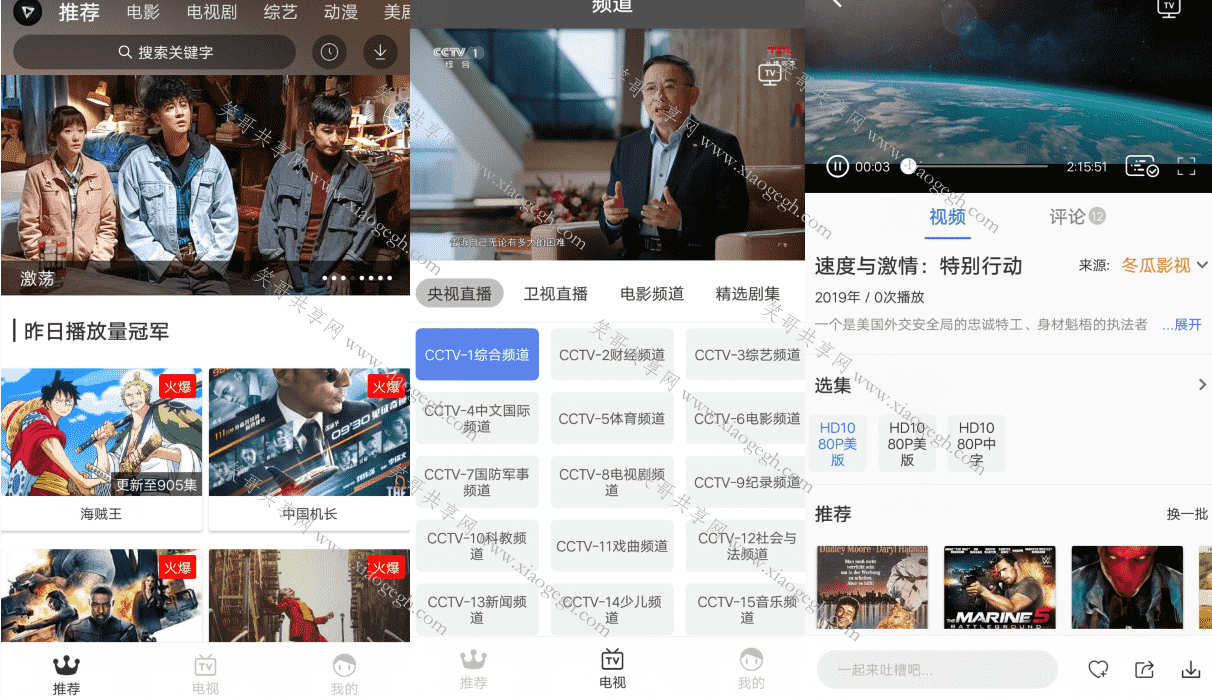Play CCTV-6电影频道
This screenshot has width=1212, height=697.
coord(747,418)
